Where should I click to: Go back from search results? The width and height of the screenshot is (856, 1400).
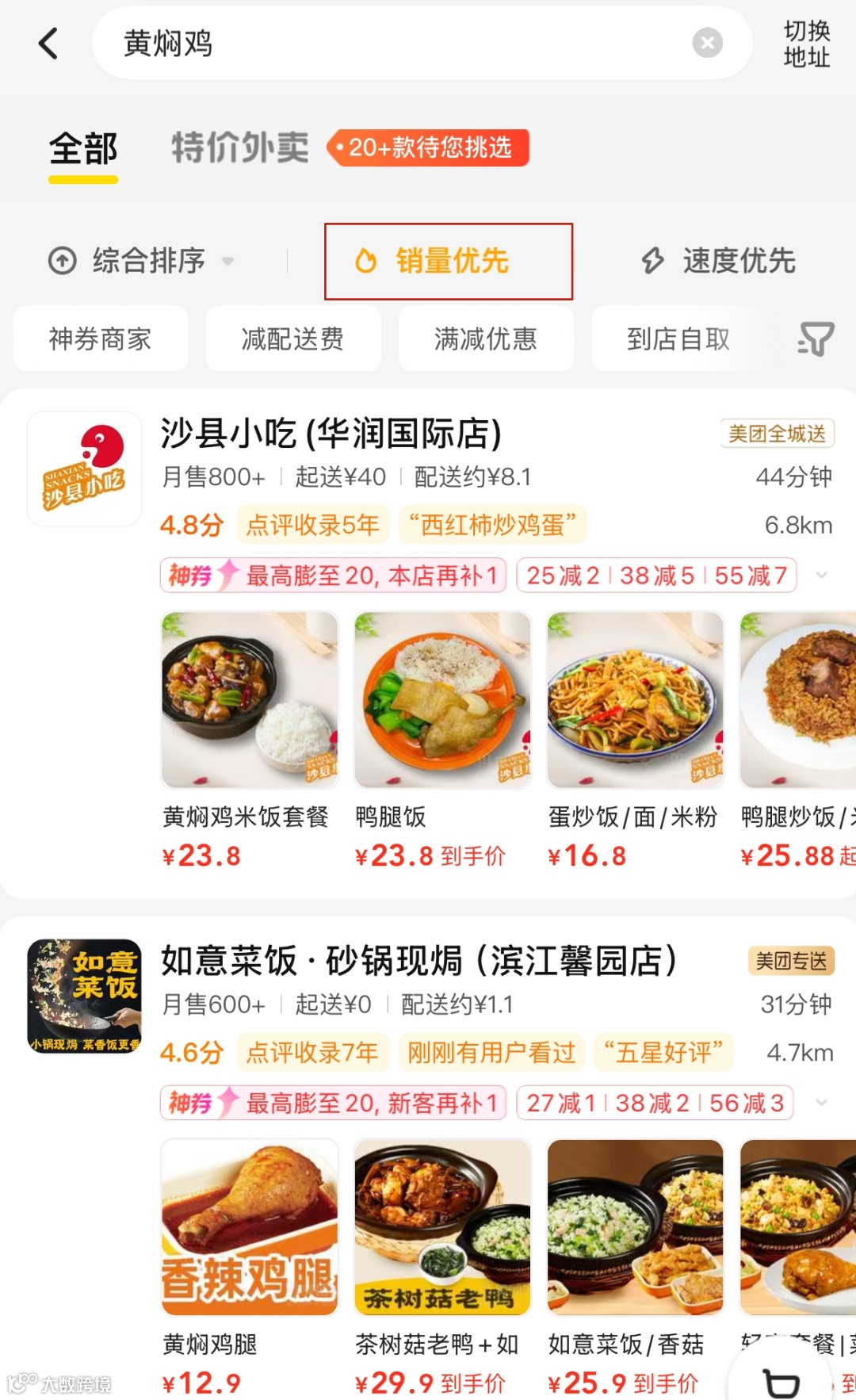point(49,44)
